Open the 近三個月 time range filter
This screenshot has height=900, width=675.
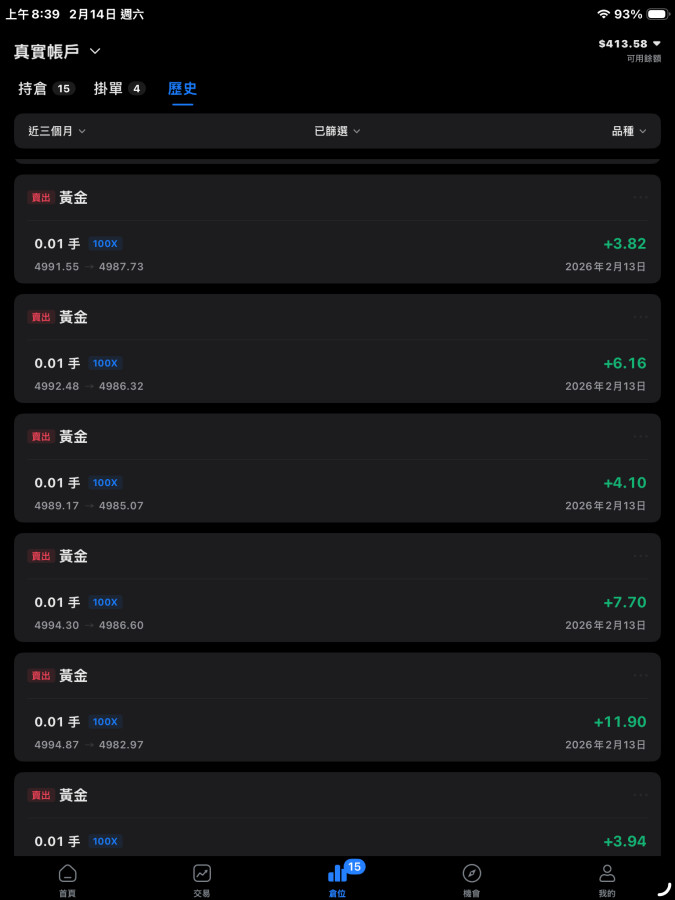tap(57, 131)
